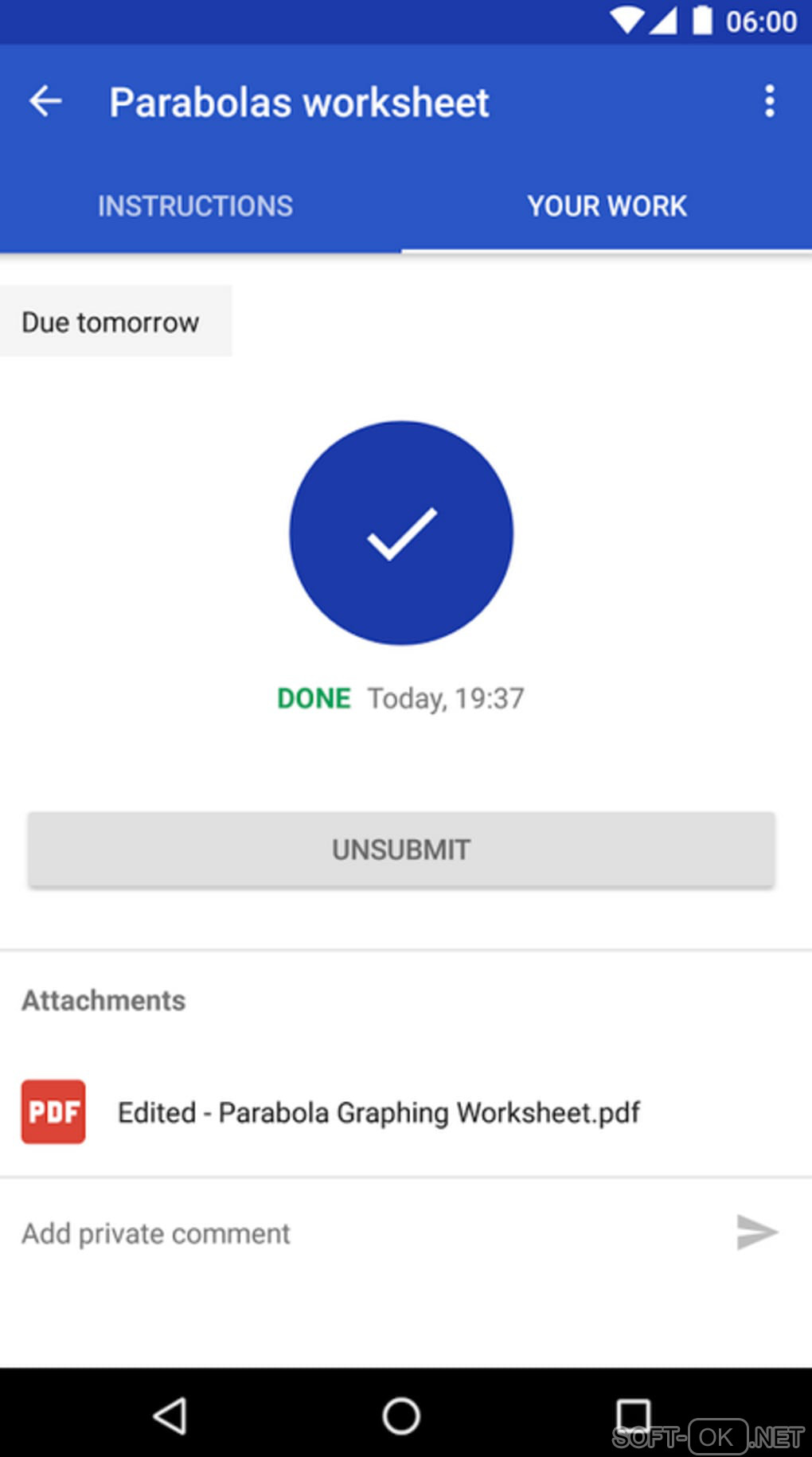Send the private comment

756,1232
